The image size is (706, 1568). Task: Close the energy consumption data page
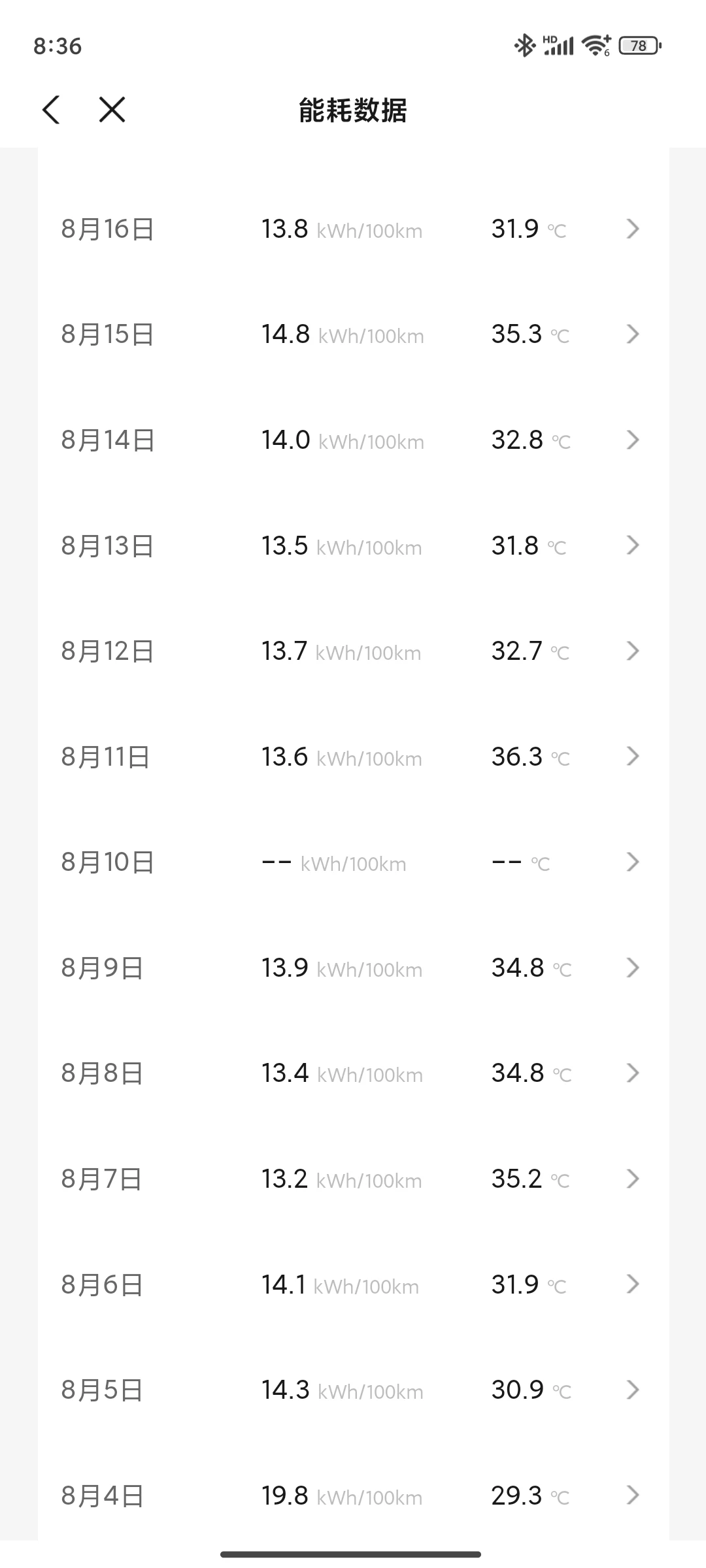[112, 109]
